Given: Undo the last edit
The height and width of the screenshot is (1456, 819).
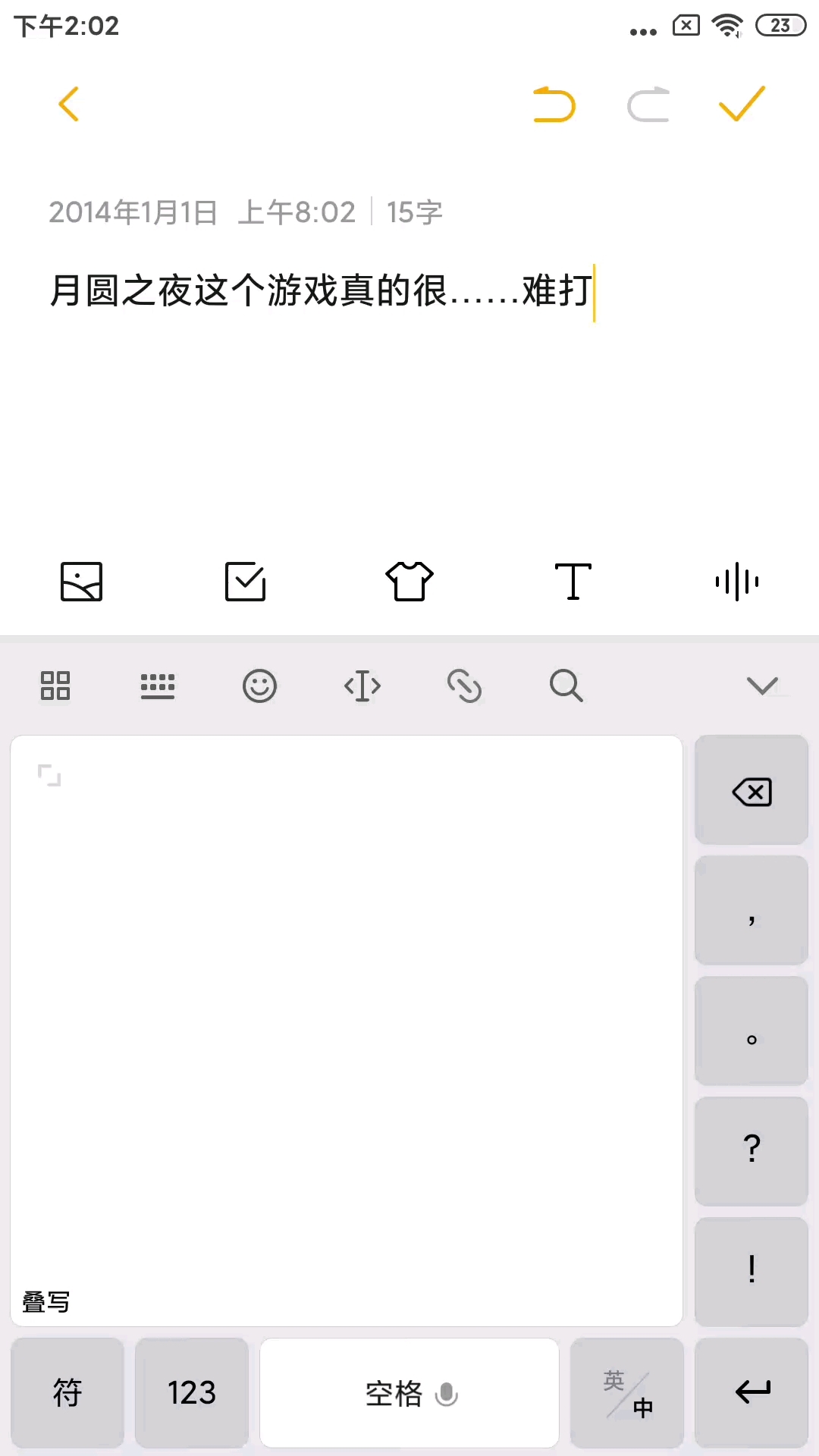Looking at the screenshot, I should (x=554, y=105).
